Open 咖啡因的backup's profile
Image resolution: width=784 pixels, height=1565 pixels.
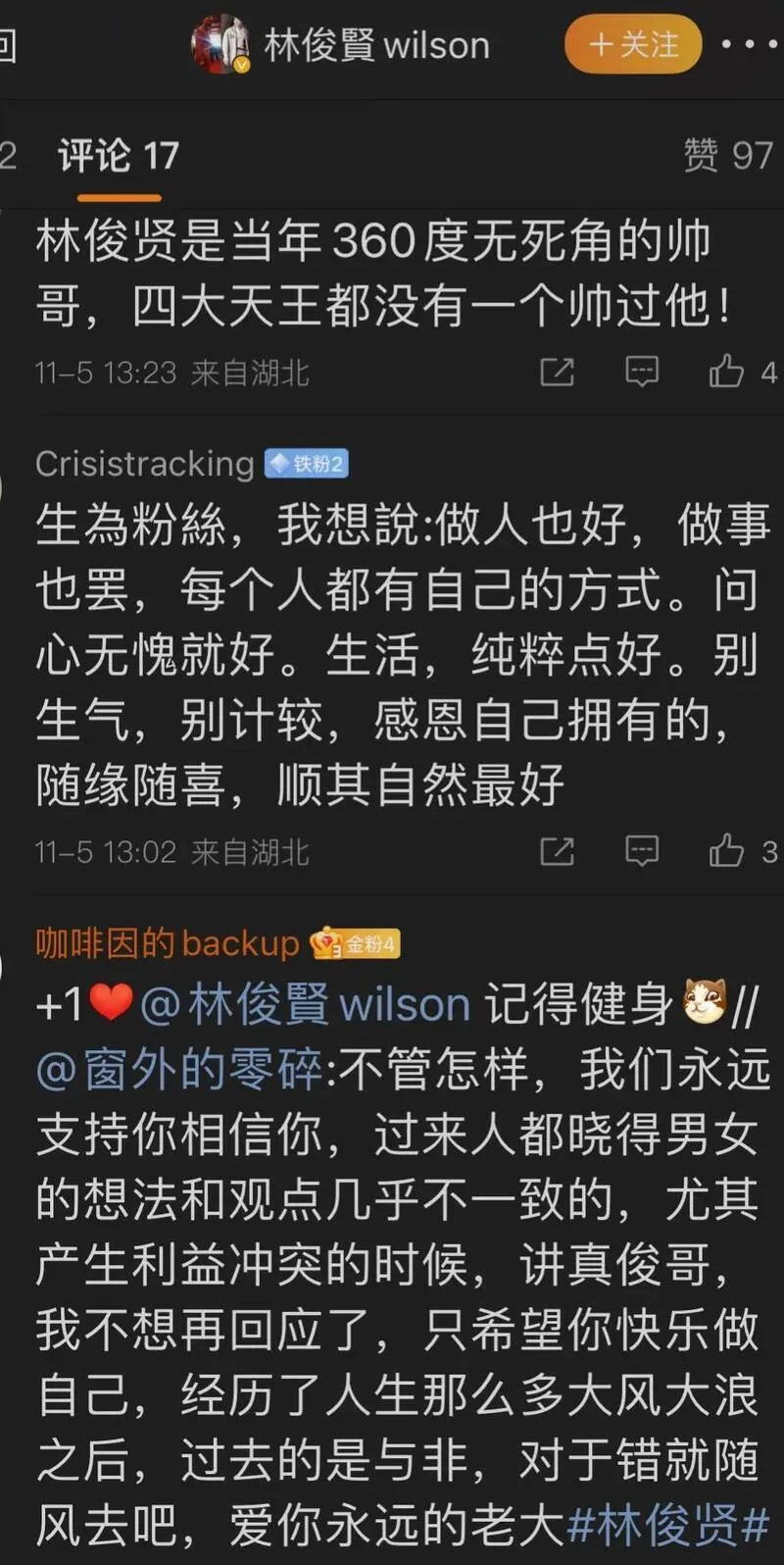tap(167, 943)
